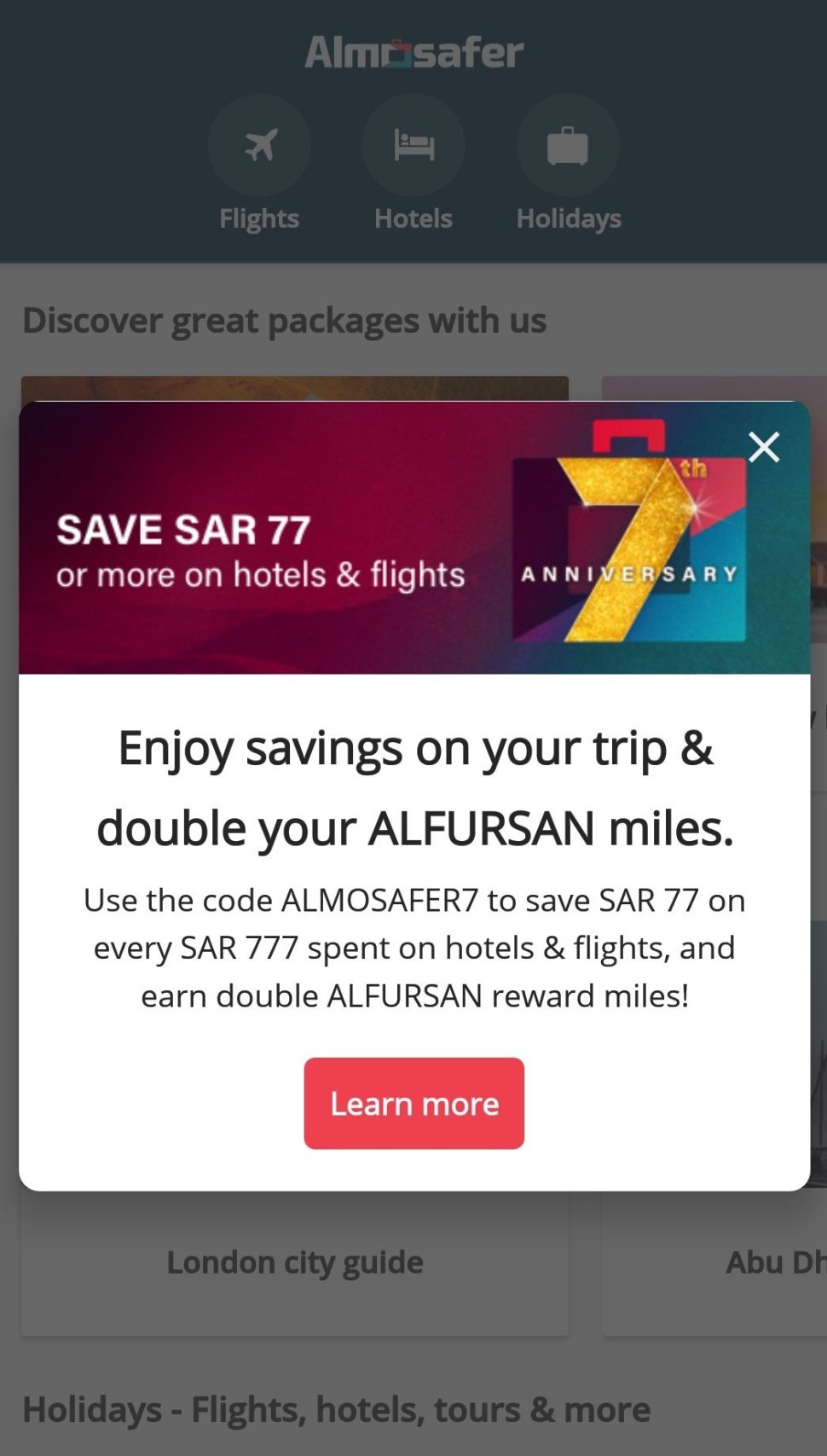Image resolution: width=827 pixels, height=1456 pixels.
Task: Tap the Learn more button
Action: [413, 1103]
